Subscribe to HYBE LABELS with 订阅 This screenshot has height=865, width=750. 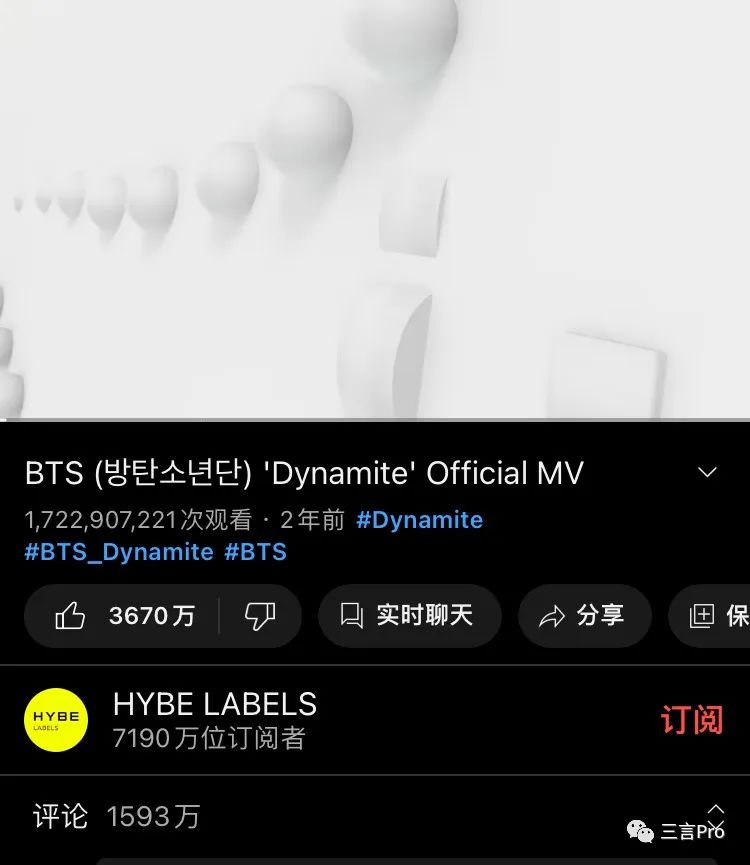691,720
